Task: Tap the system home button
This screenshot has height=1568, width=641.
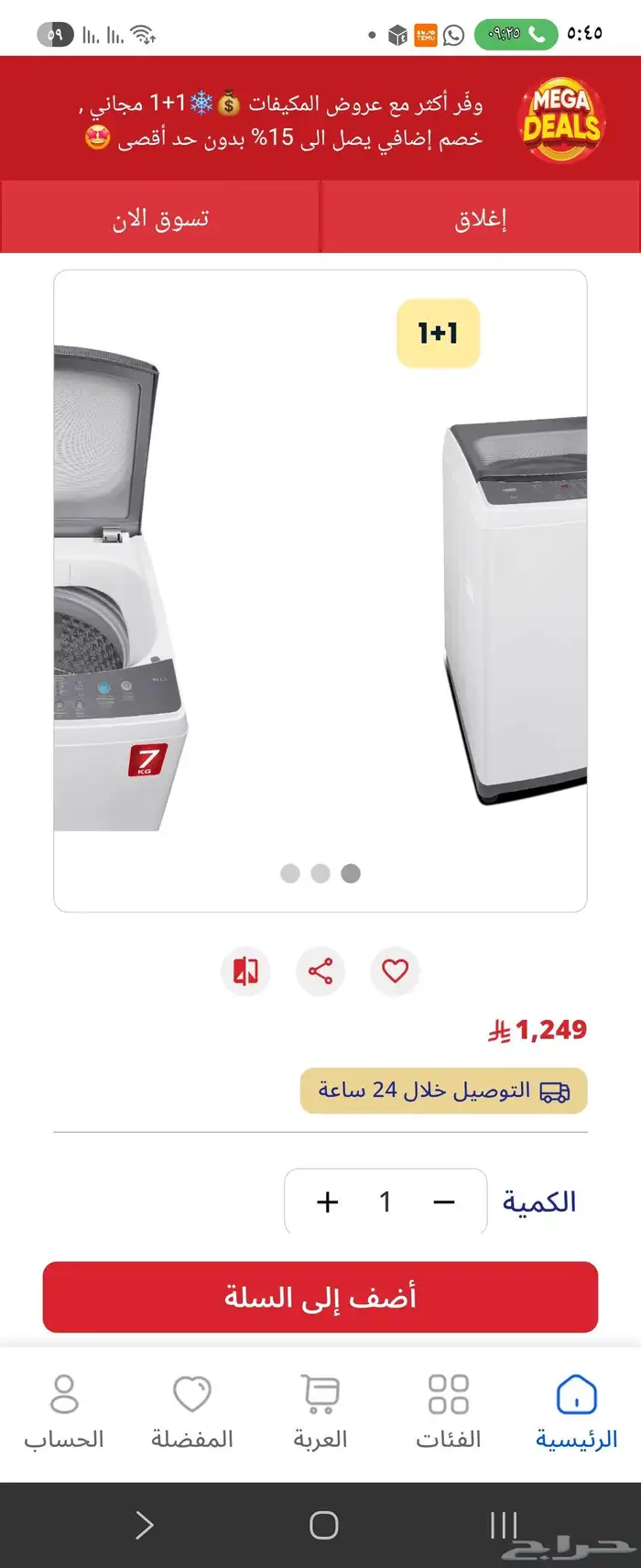Action: (x=323, y=1525)
